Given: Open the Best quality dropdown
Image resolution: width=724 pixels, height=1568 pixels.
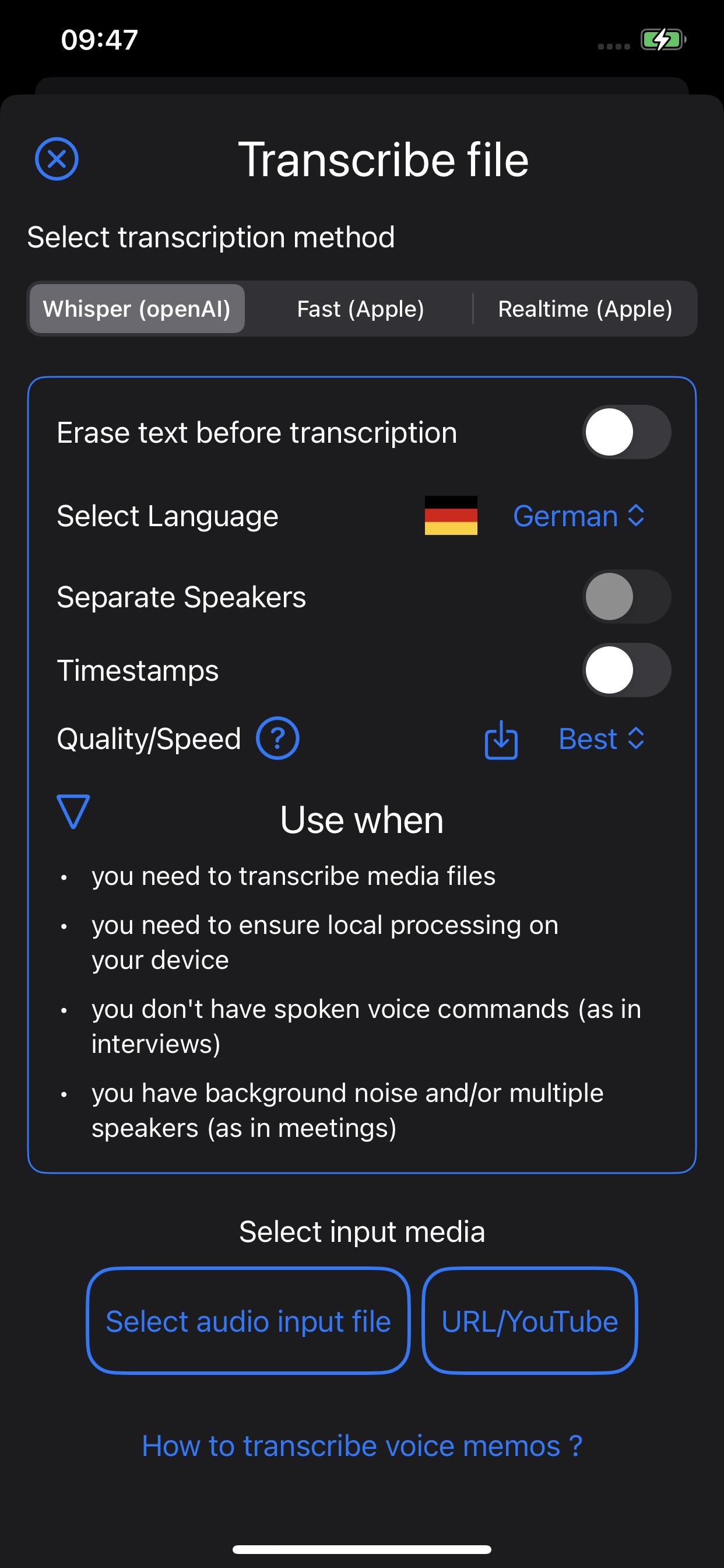Looking at the screenshot, I should 601,739.
